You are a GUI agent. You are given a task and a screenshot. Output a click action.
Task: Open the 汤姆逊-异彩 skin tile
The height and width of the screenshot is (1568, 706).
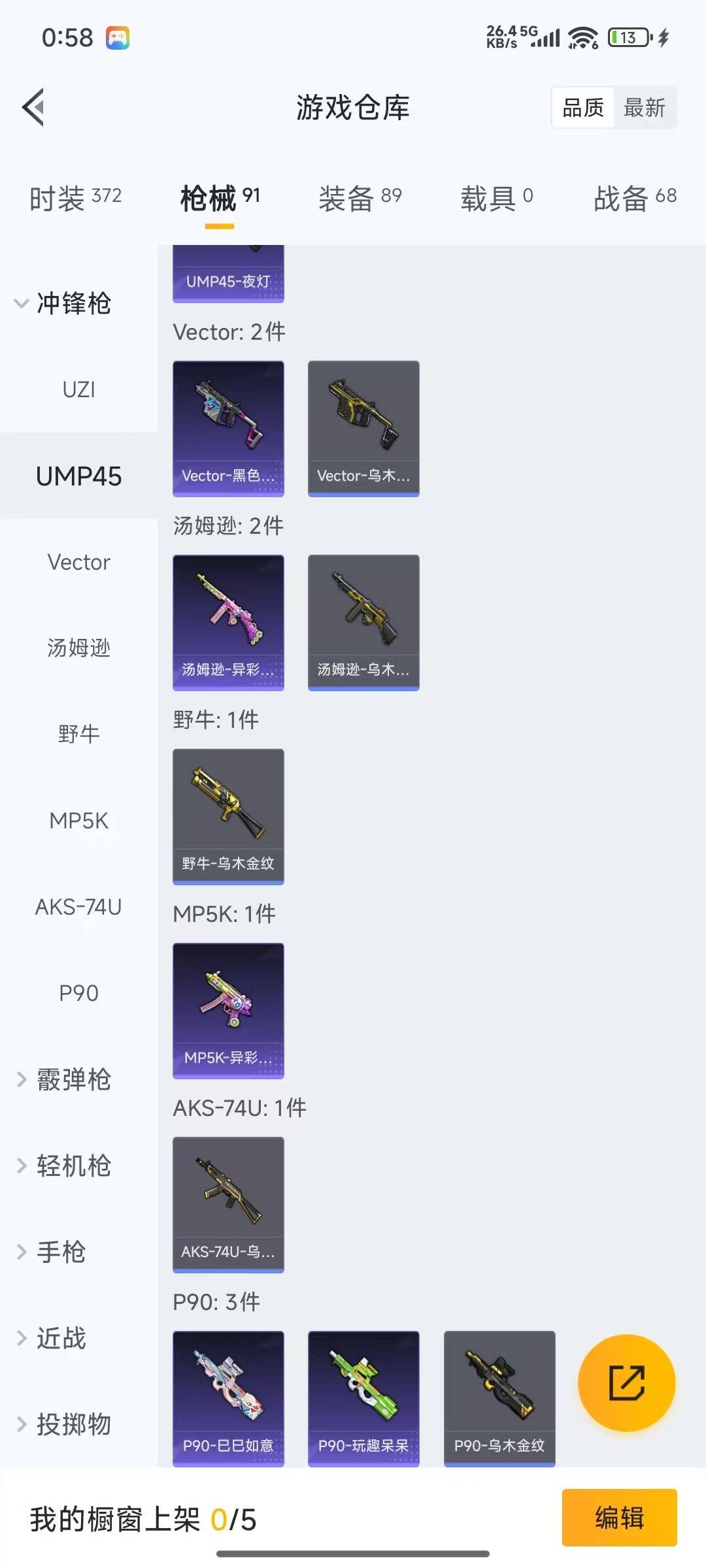(228, 622)
